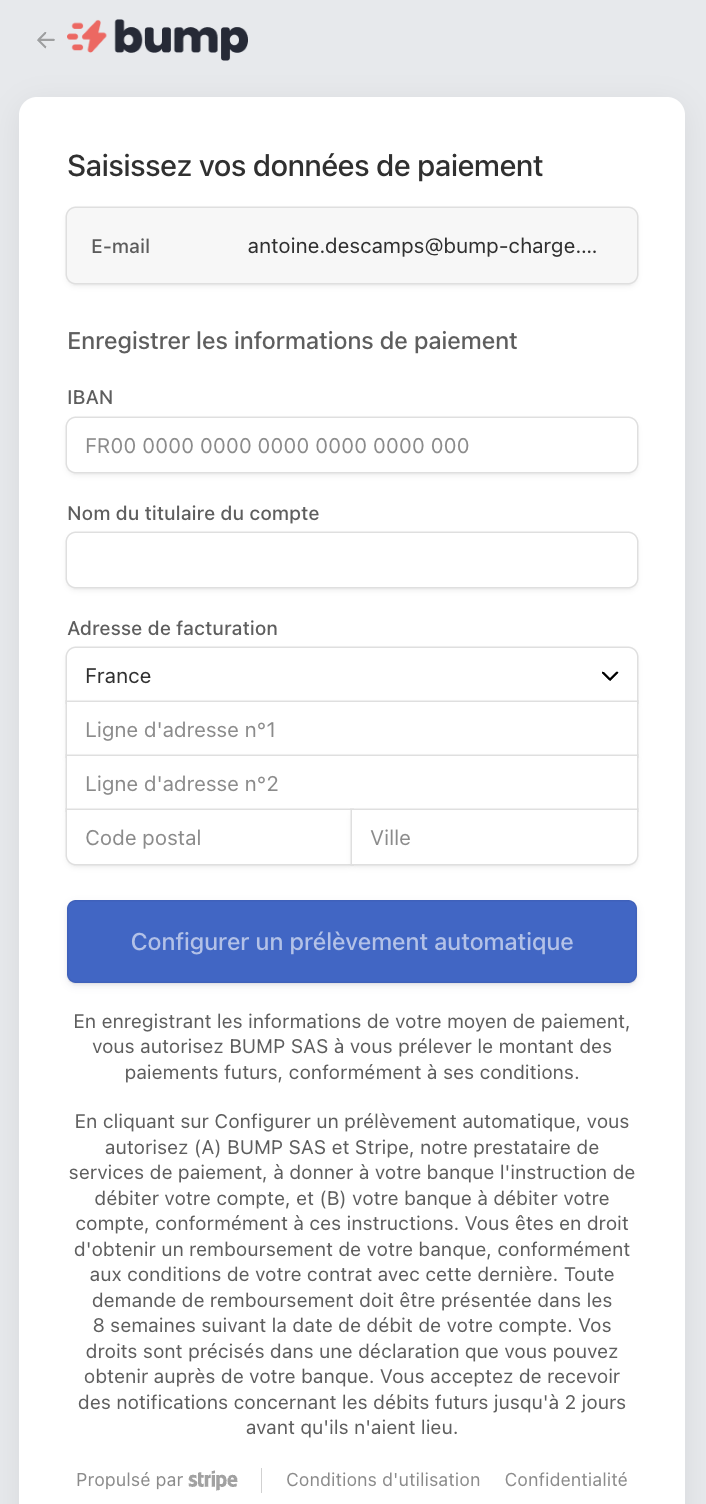Tap the Ville field
This screenshot has width=706, height=1504.
[494, 838]
